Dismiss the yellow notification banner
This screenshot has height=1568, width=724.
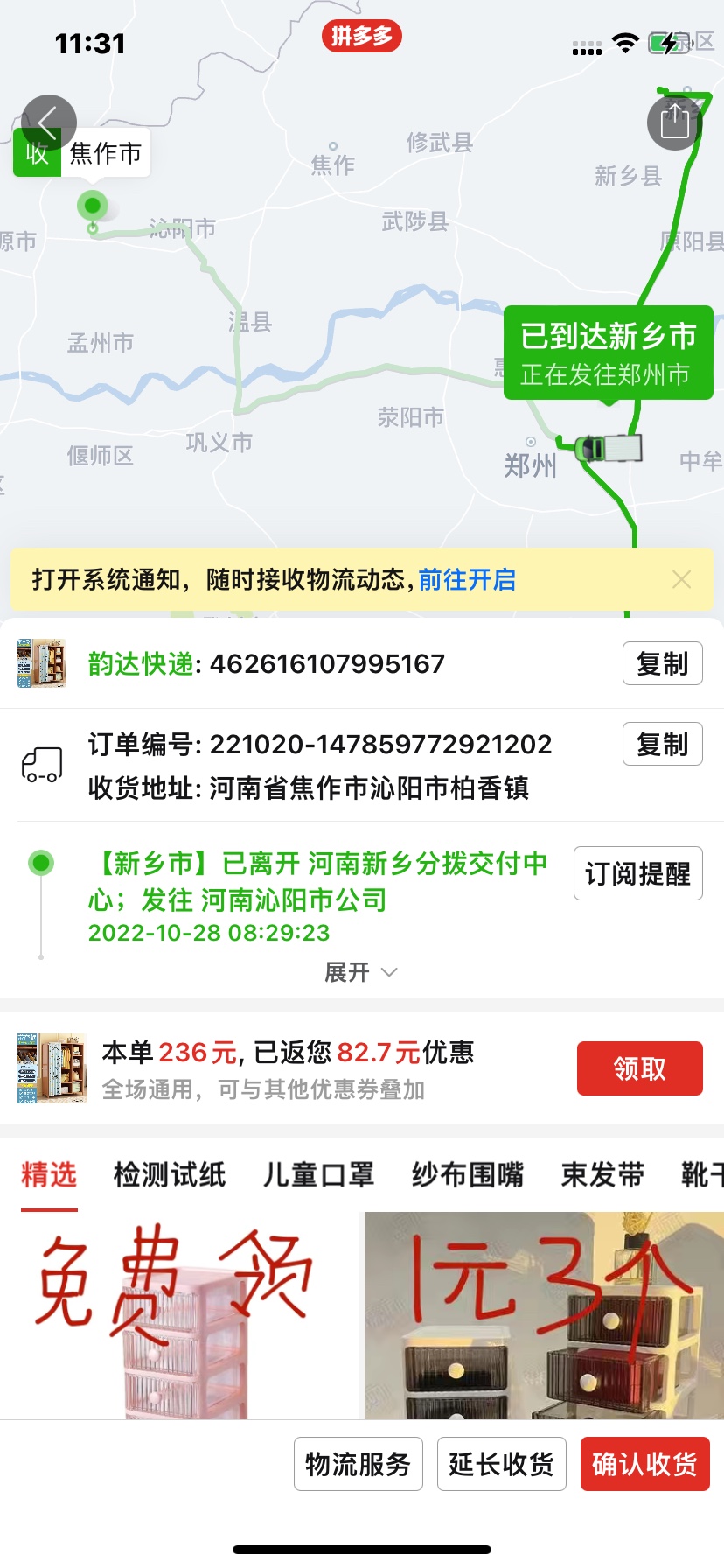pos(681,579)
